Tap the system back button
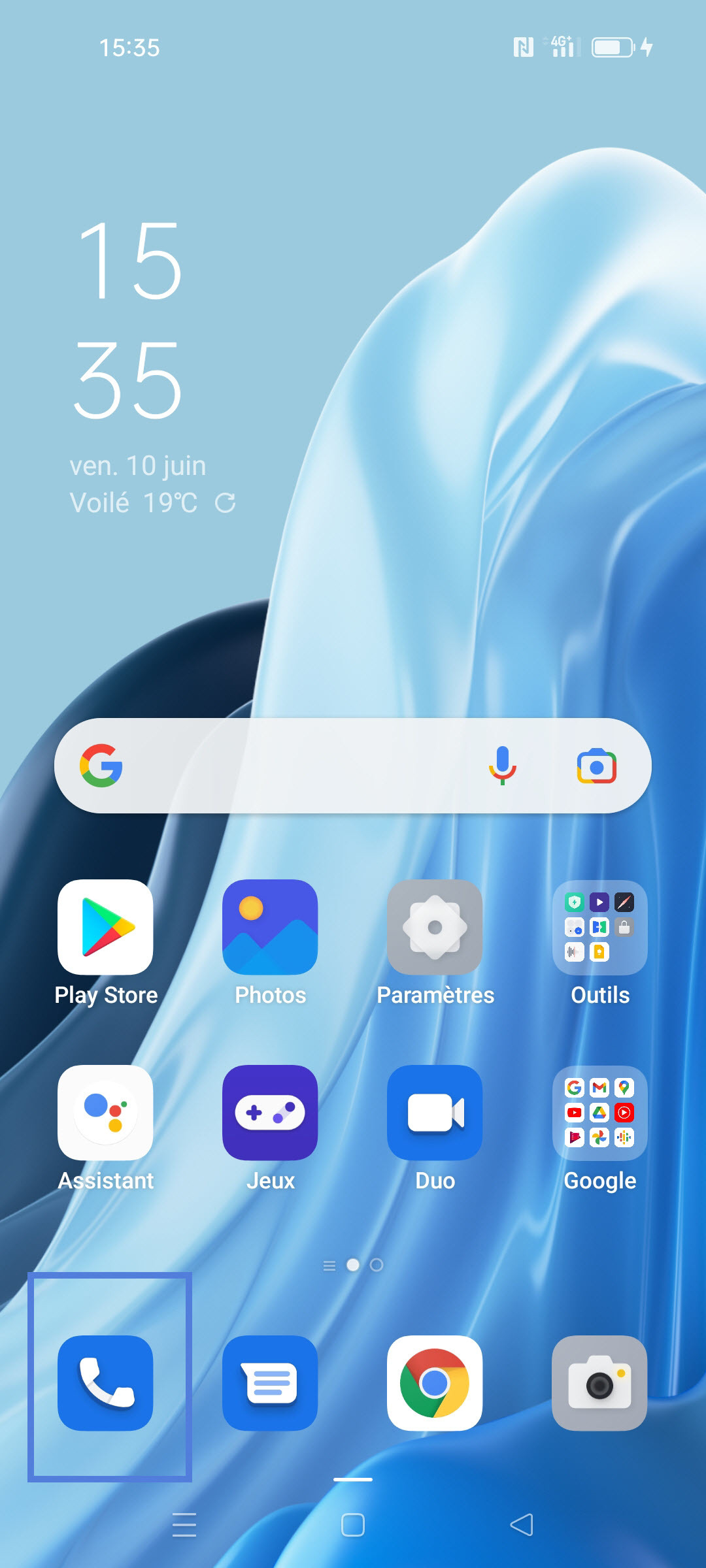Viewport: 706px width, 1568px height. click(x=522, y=1525)
